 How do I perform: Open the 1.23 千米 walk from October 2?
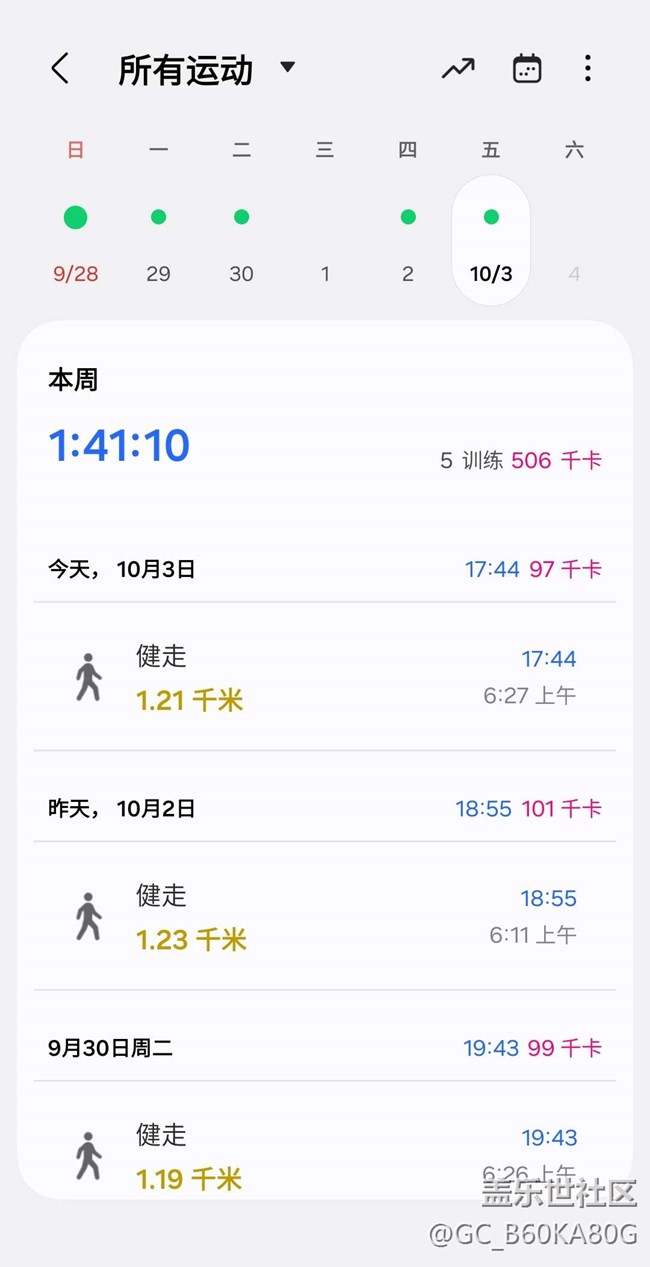pos(325,916)
